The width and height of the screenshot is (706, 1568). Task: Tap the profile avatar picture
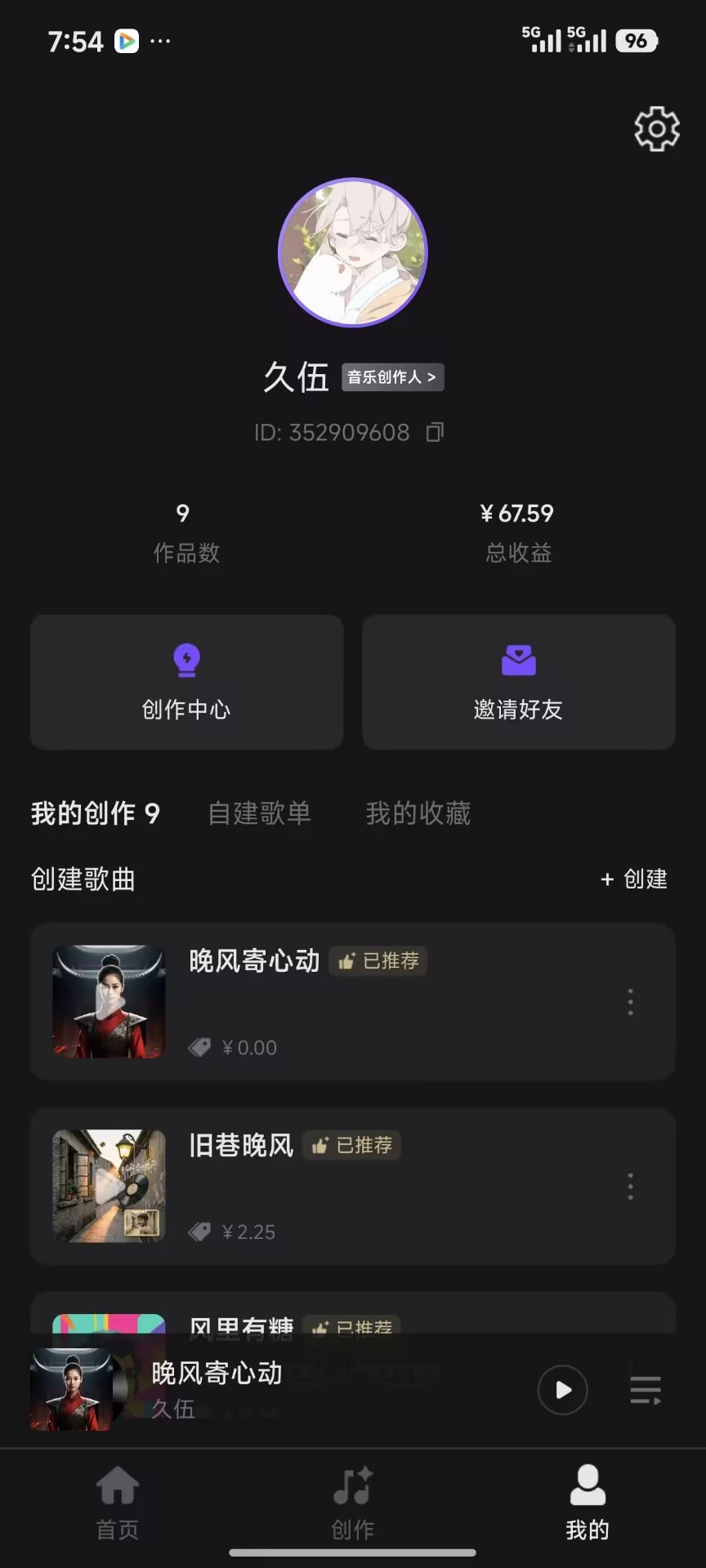pos(353,252)
